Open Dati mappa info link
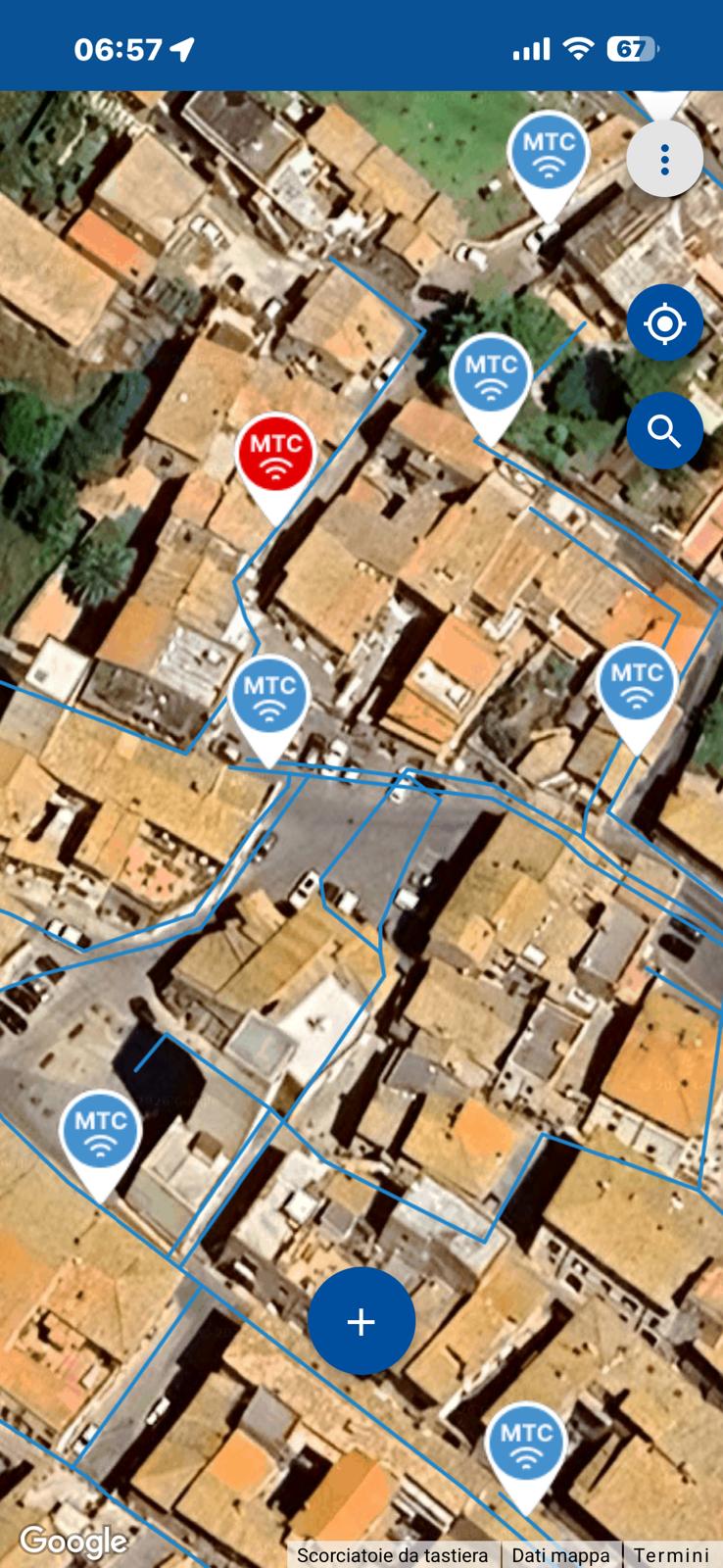723x1568 pixels. (560, 1555)
